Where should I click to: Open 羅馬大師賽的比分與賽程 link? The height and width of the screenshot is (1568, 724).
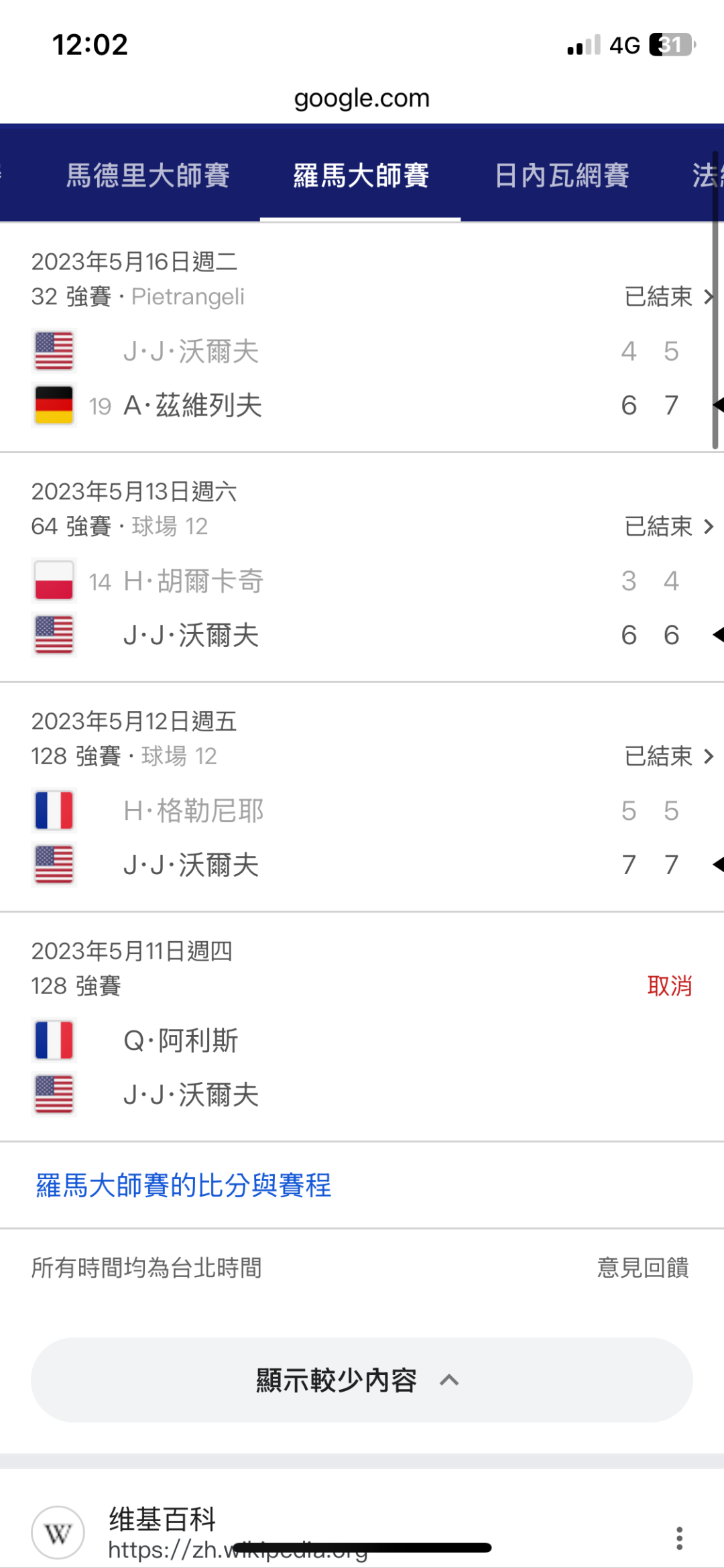coord(184,1185)
